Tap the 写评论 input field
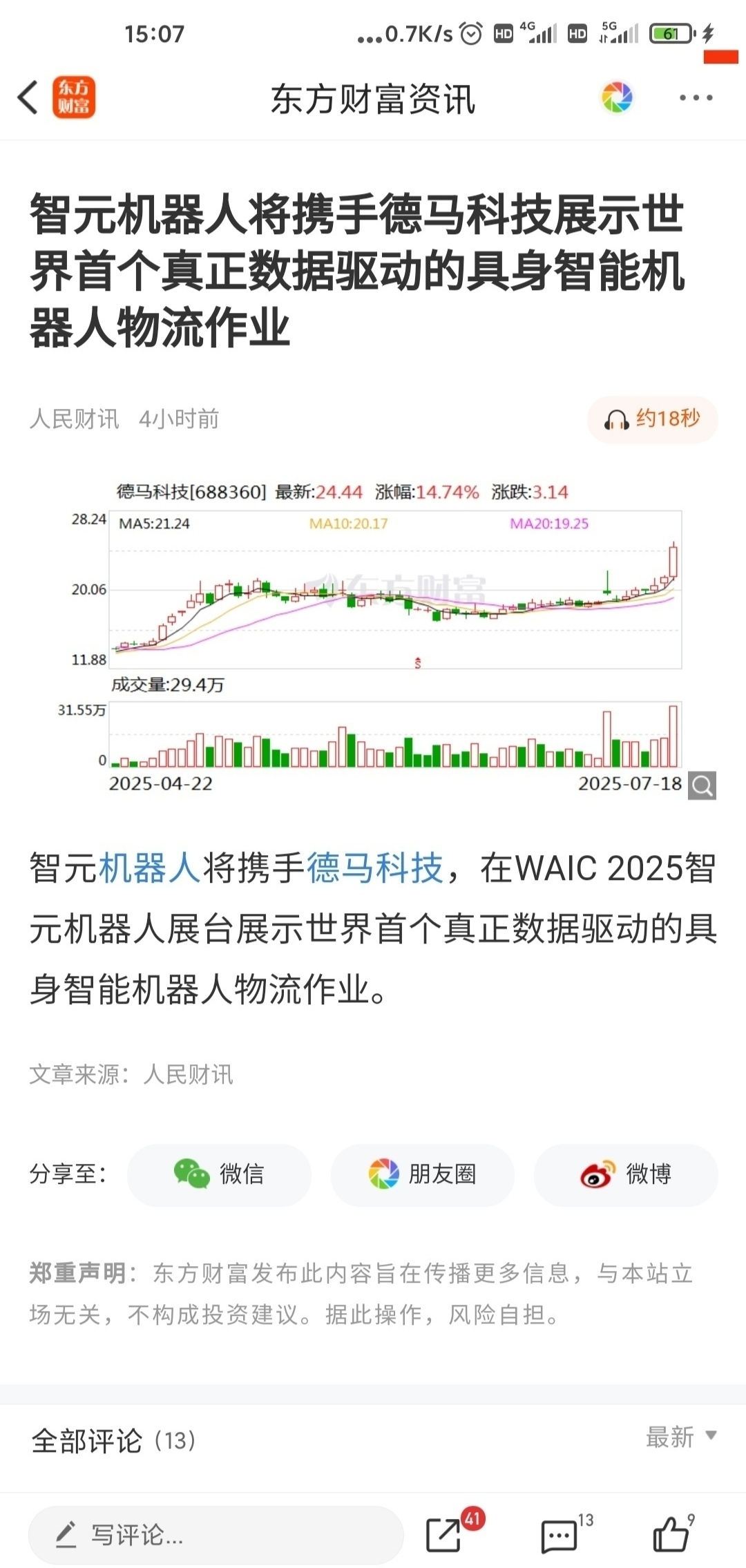This screenshot has width=746, height=1568. [216, 1535]
